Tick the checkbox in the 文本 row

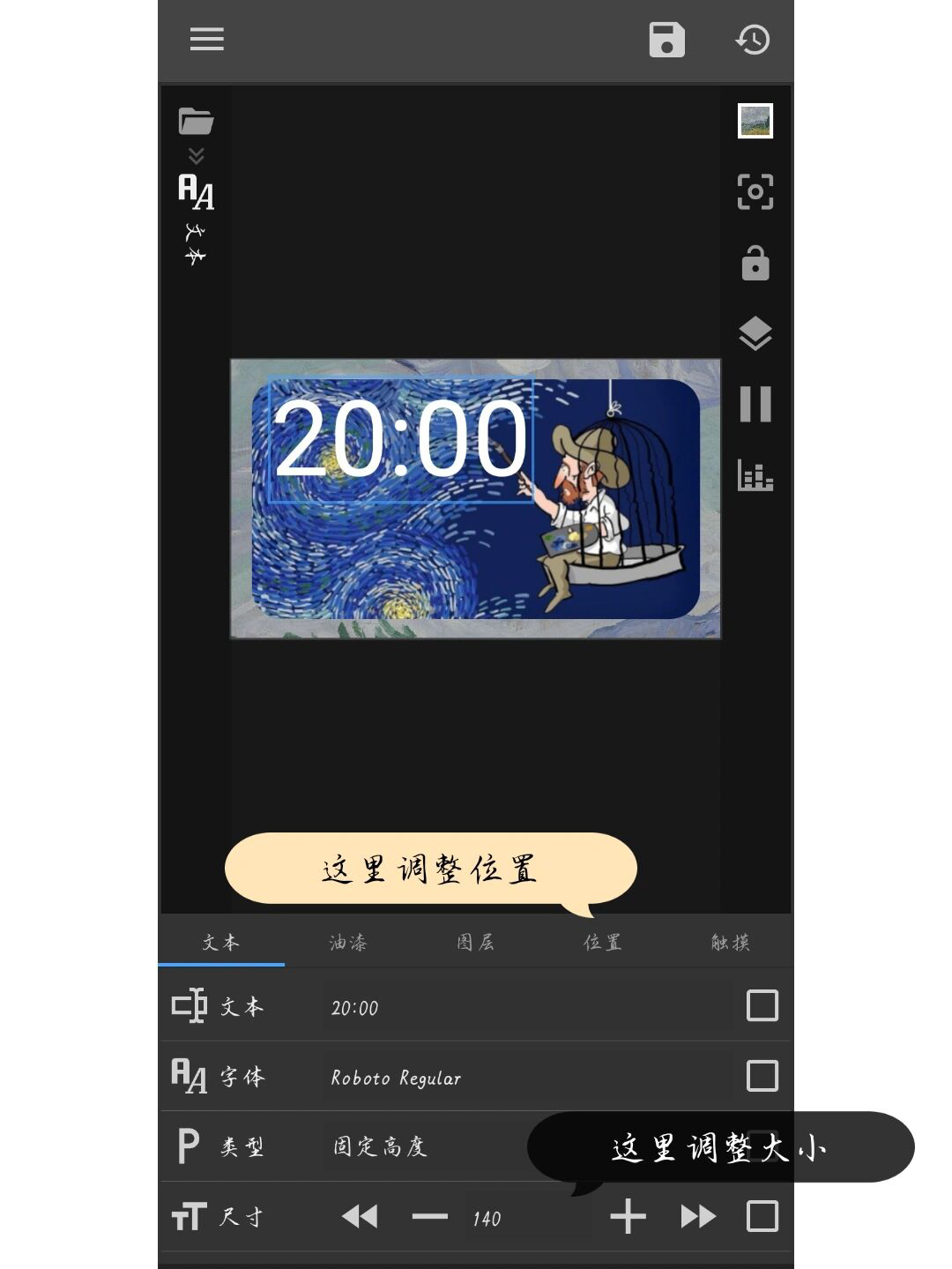762,1005
